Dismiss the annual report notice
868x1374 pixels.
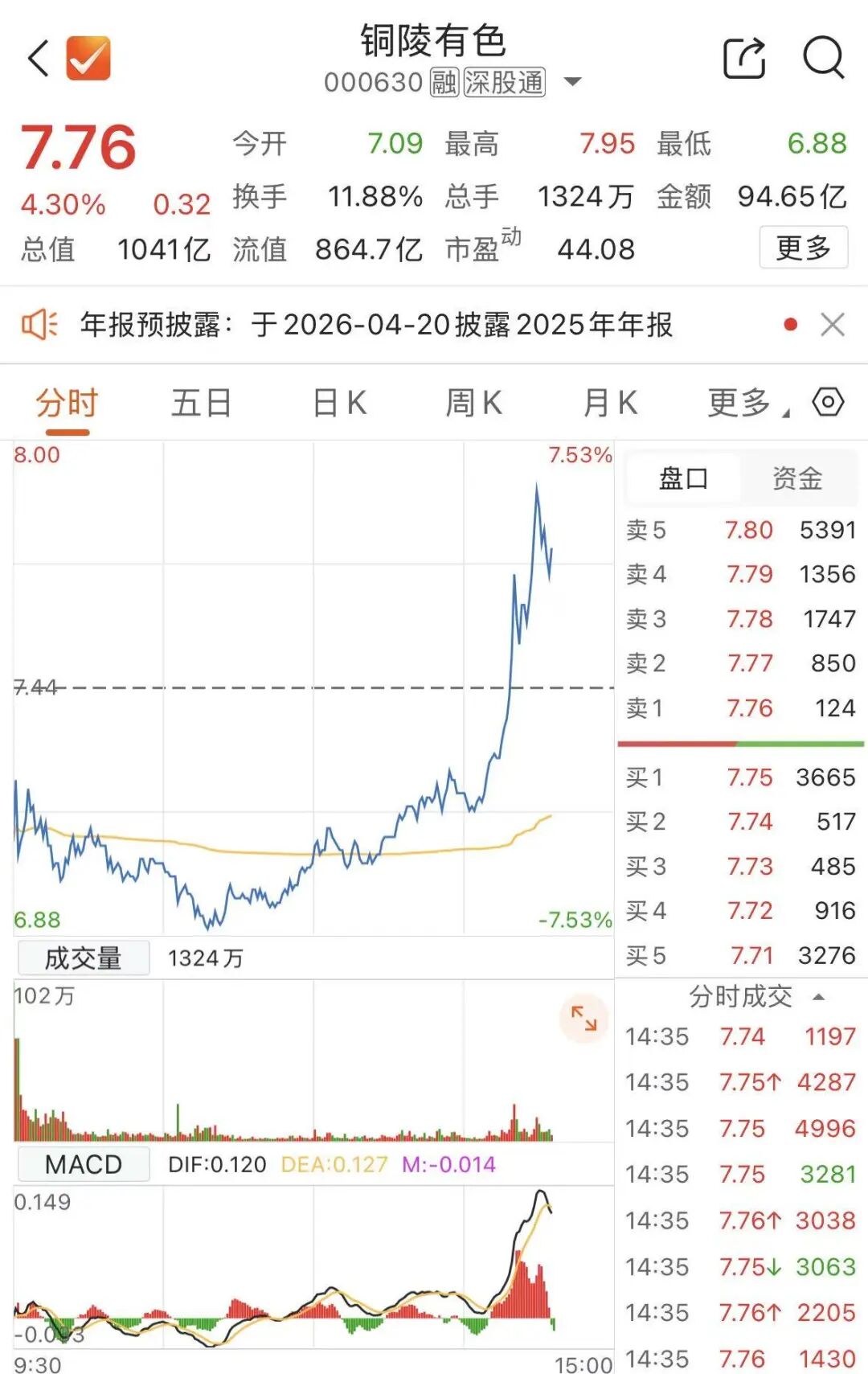[833, 325]
